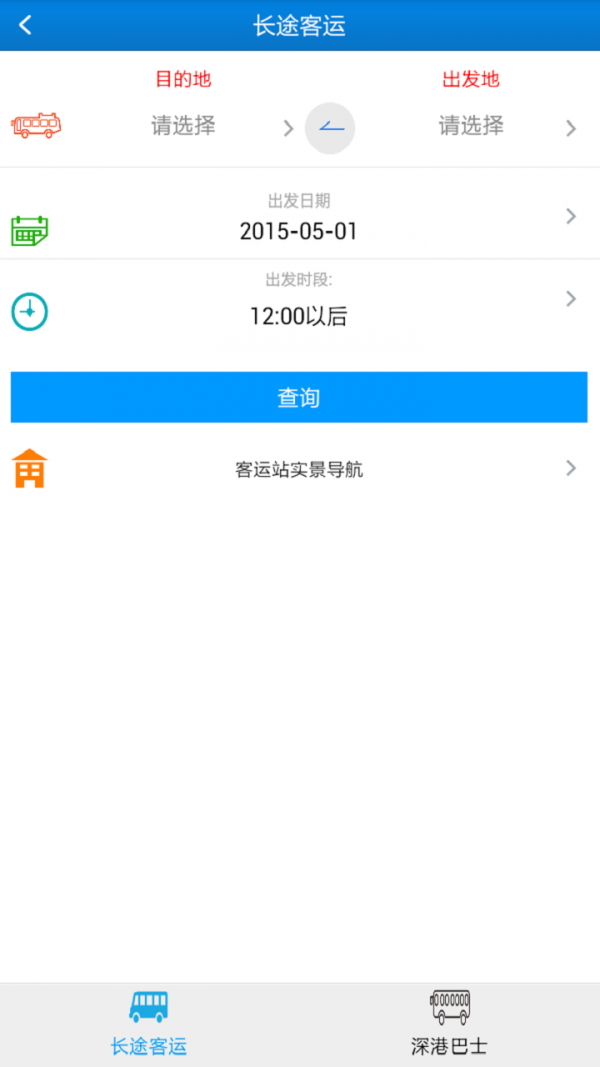Switch to the 长途客运 tab

(149, 1024)
